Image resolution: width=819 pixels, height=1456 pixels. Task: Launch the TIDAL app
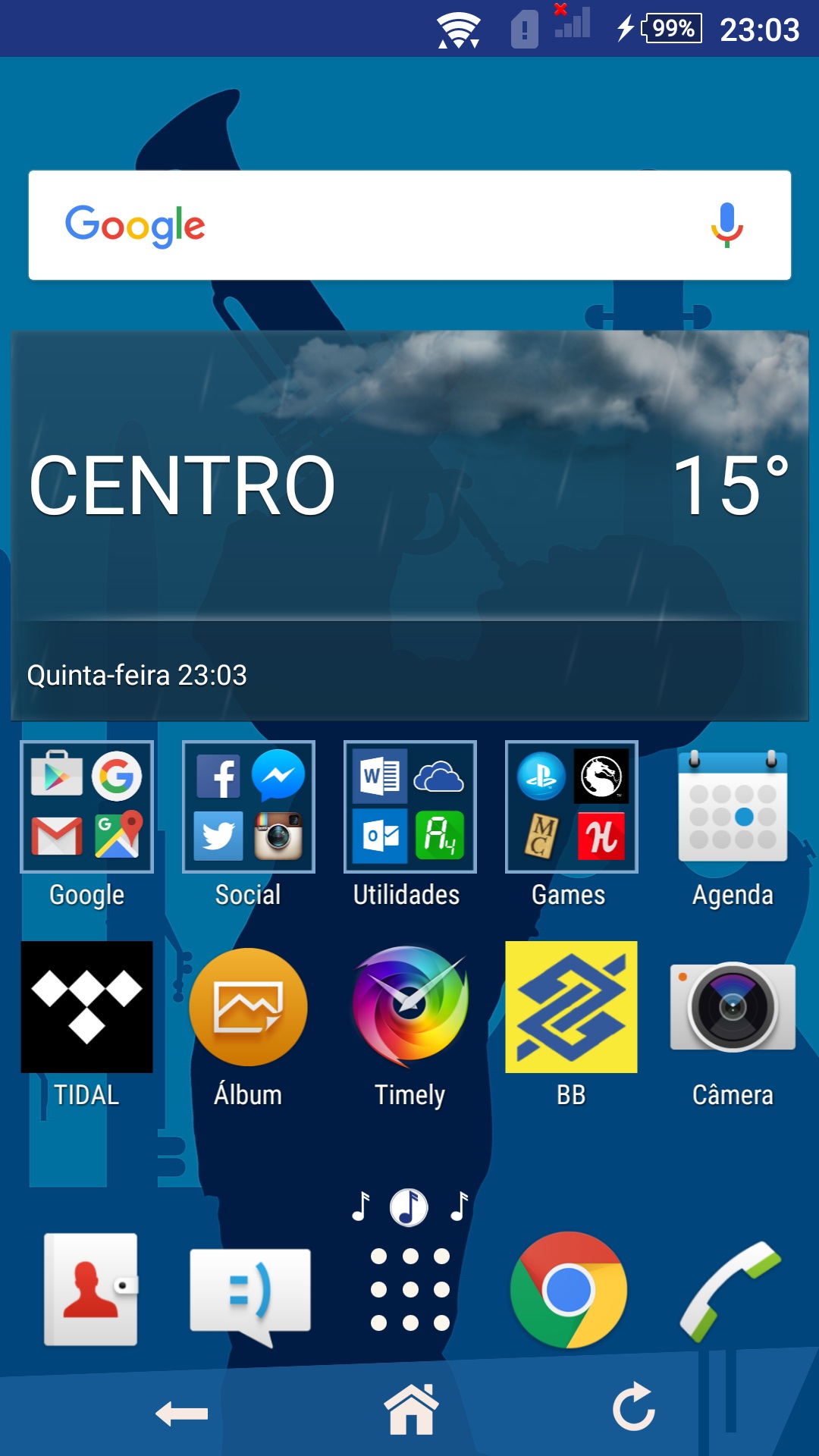[x=87, y=1007]
